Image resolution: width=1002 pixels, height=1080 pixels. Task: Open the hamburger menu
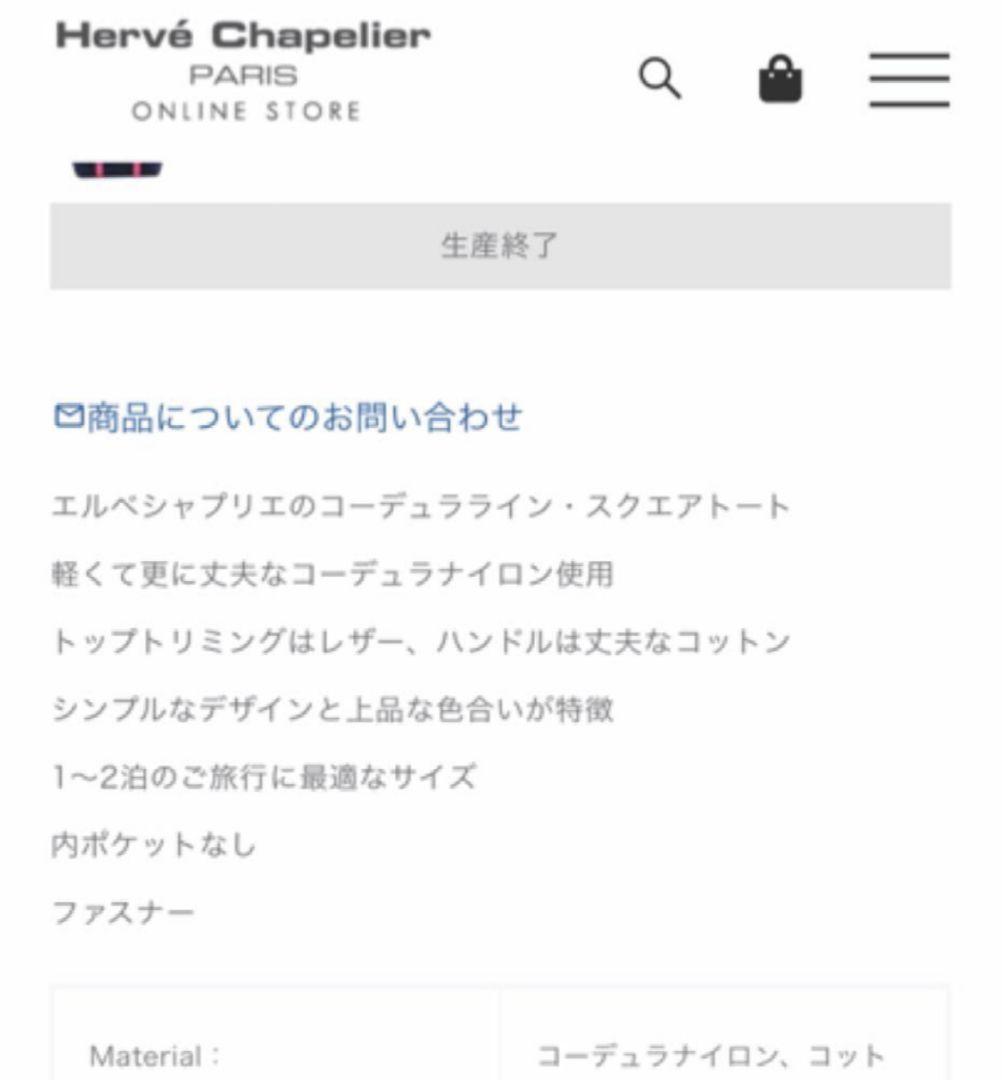pos(908,79)
